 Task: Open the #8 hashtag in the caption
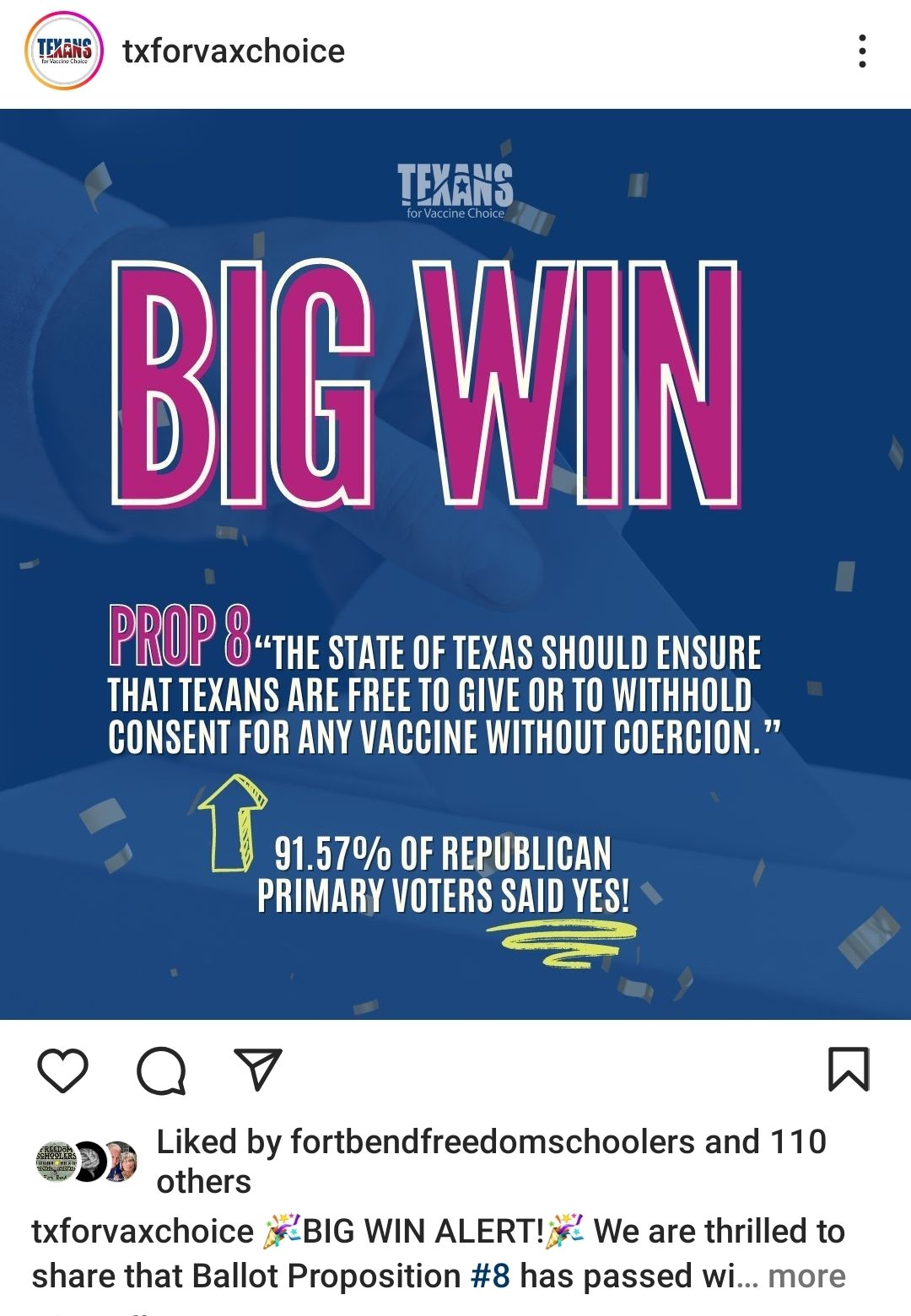(x=490, y=1276)
